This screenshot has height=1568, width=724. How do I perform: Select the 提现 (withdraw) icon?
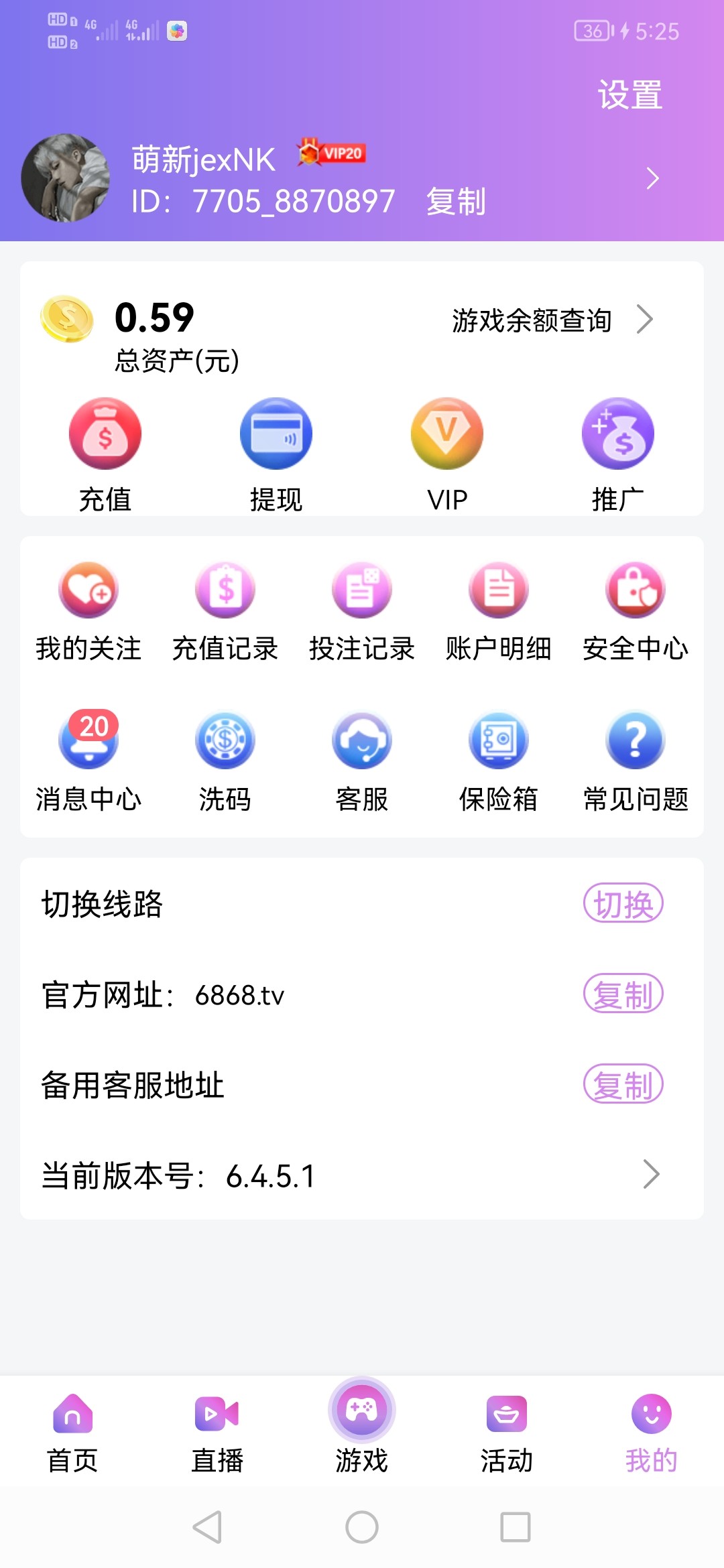coord(276,434)
